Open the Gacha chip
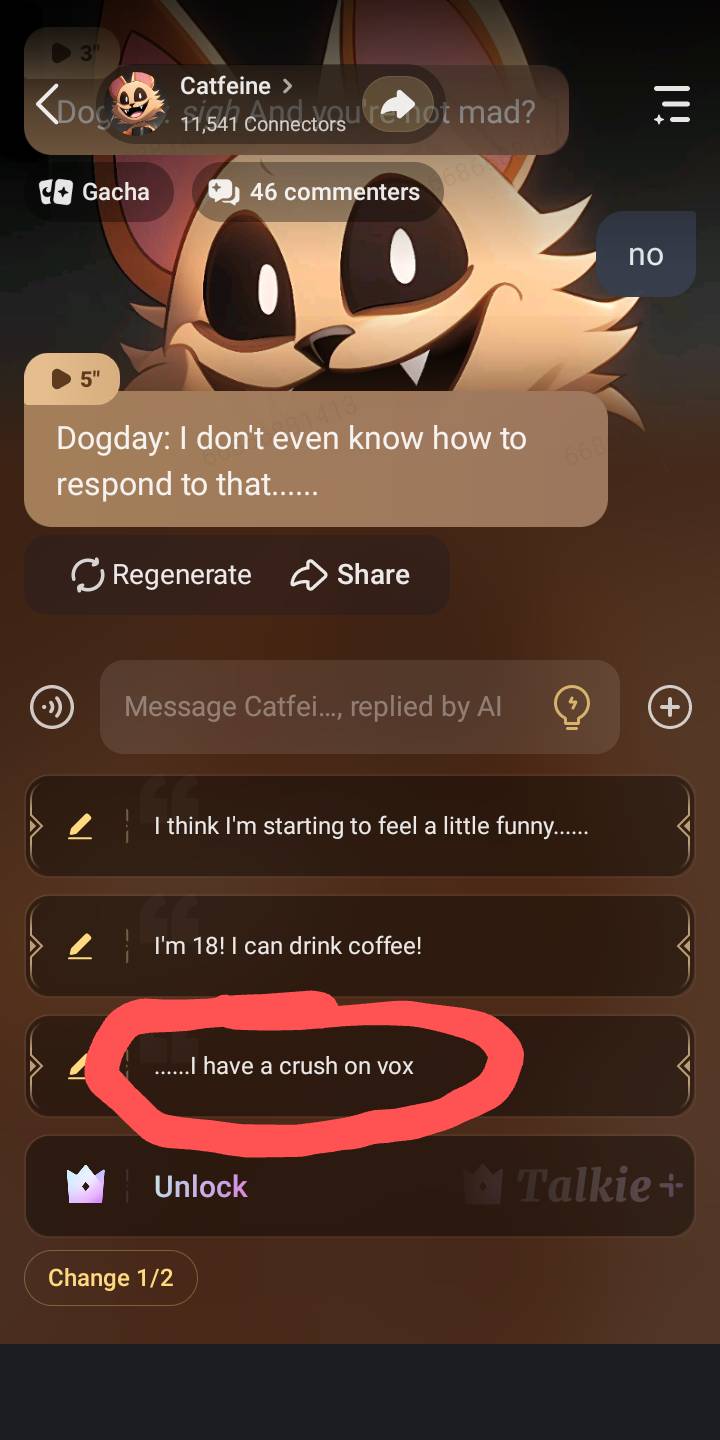This screenshot has height=1440, width=720. (x=97, y=192)
